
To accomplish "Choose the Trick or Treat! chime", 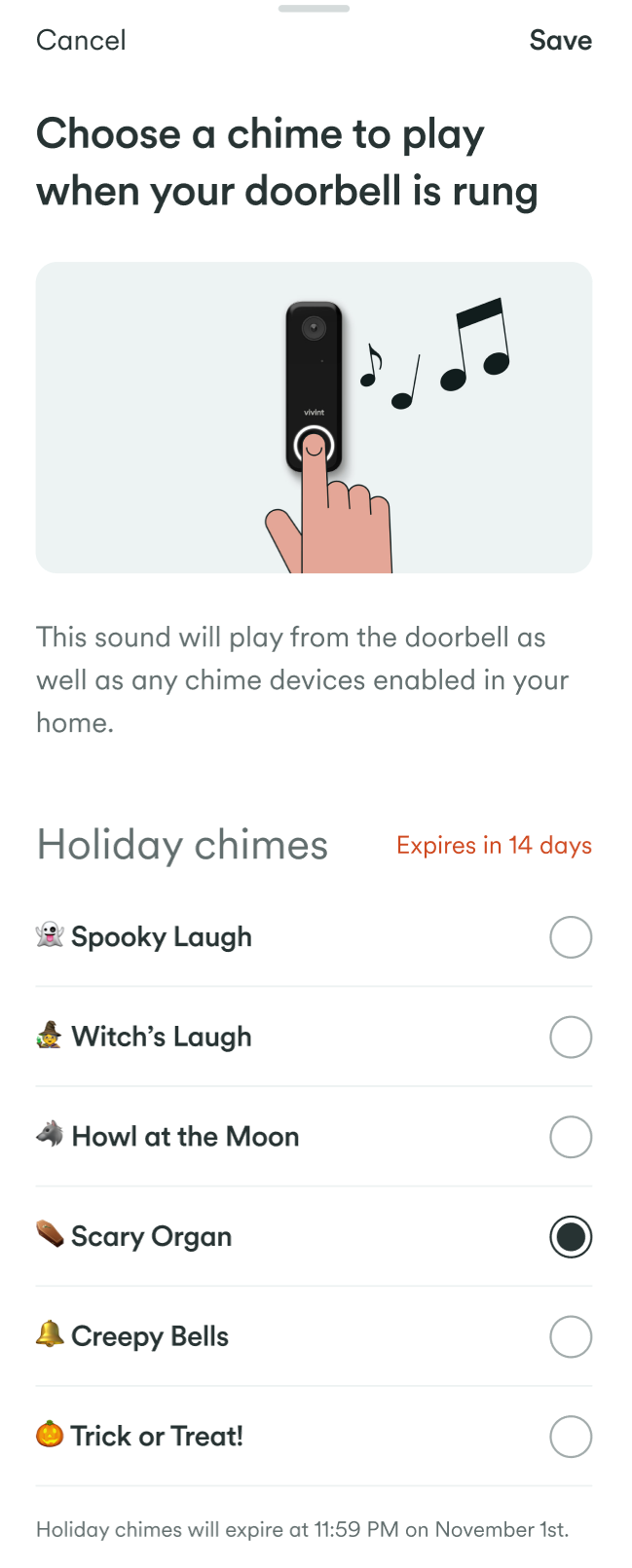I will point(571,1437).
